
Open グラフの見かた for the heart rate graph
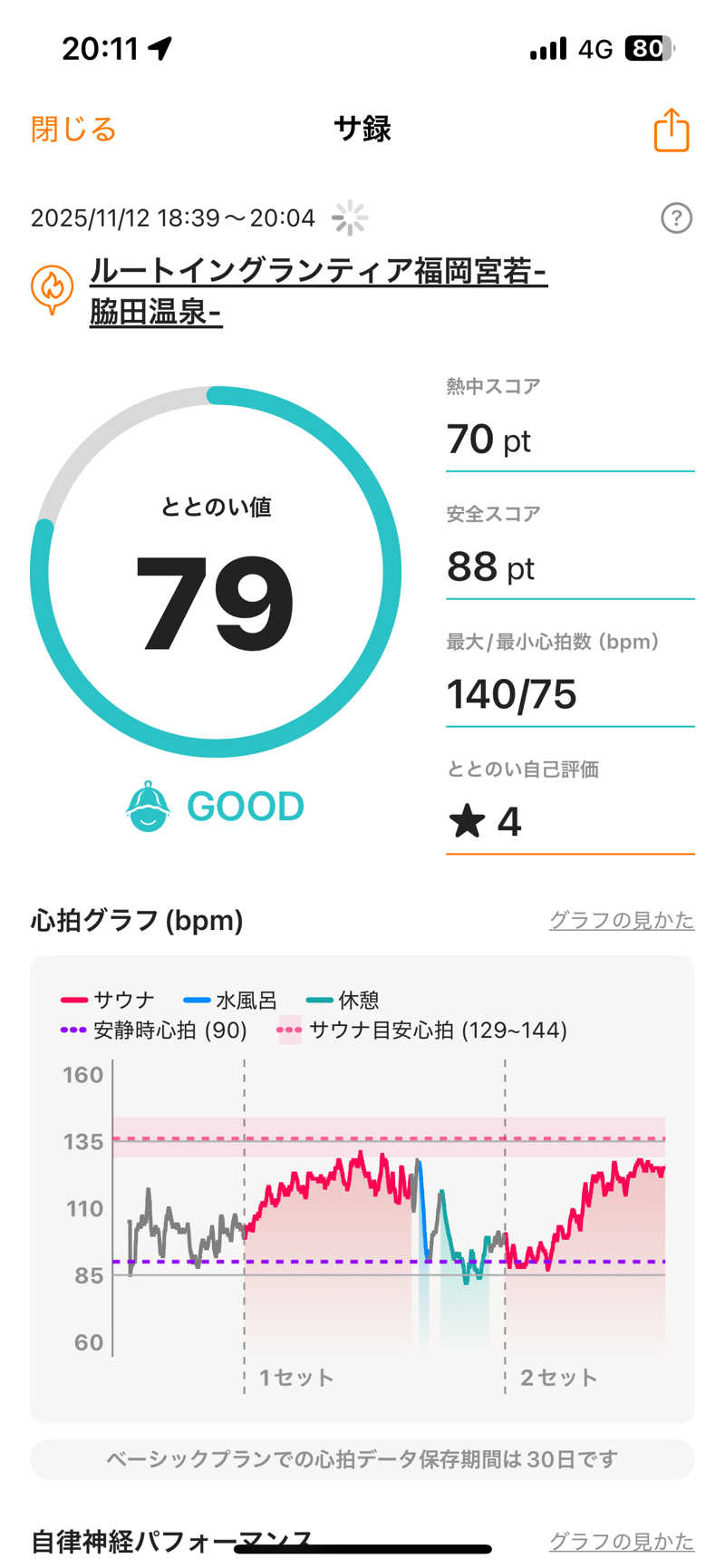click(621, 920)
